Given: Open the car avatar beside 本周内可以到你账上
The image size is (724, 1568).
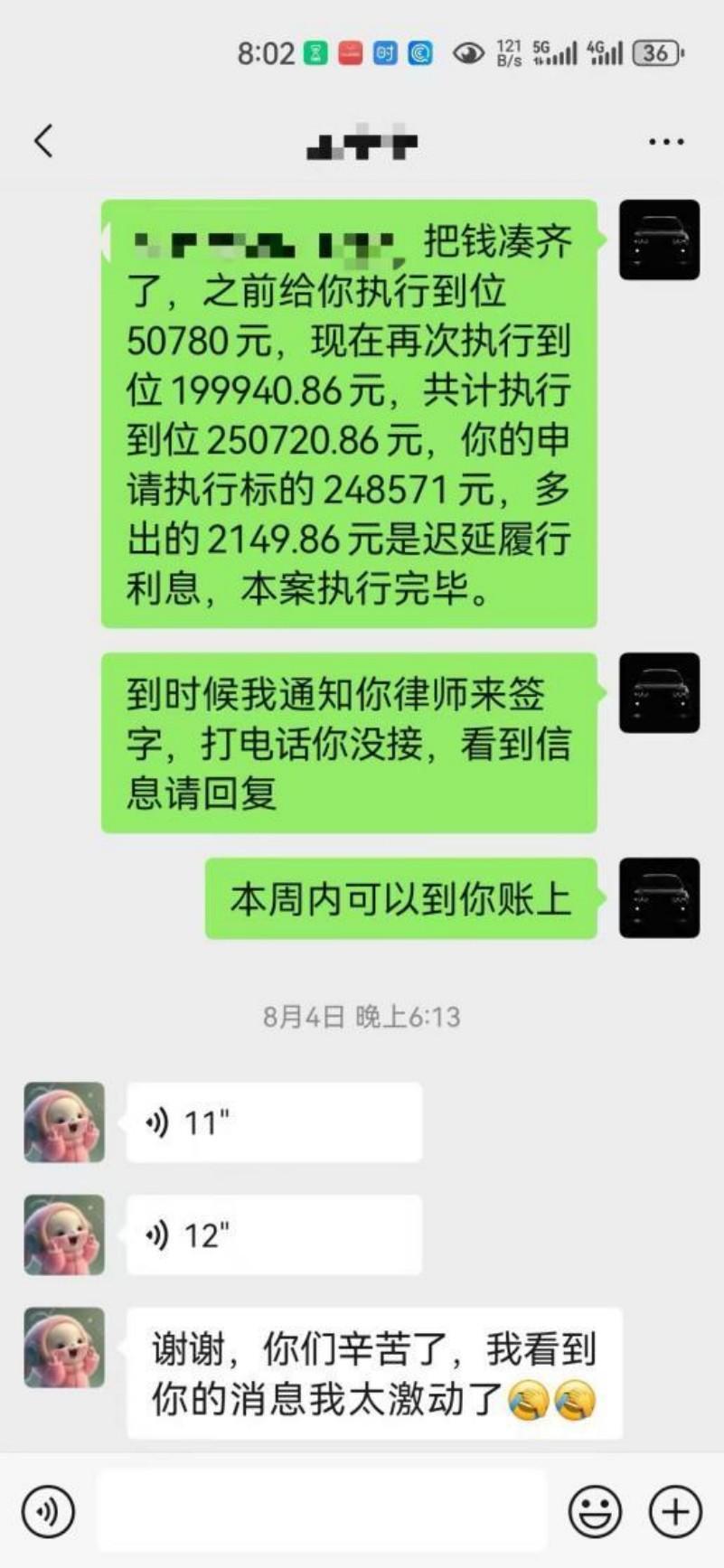Looking at the screenshot, I should point(659,897).
